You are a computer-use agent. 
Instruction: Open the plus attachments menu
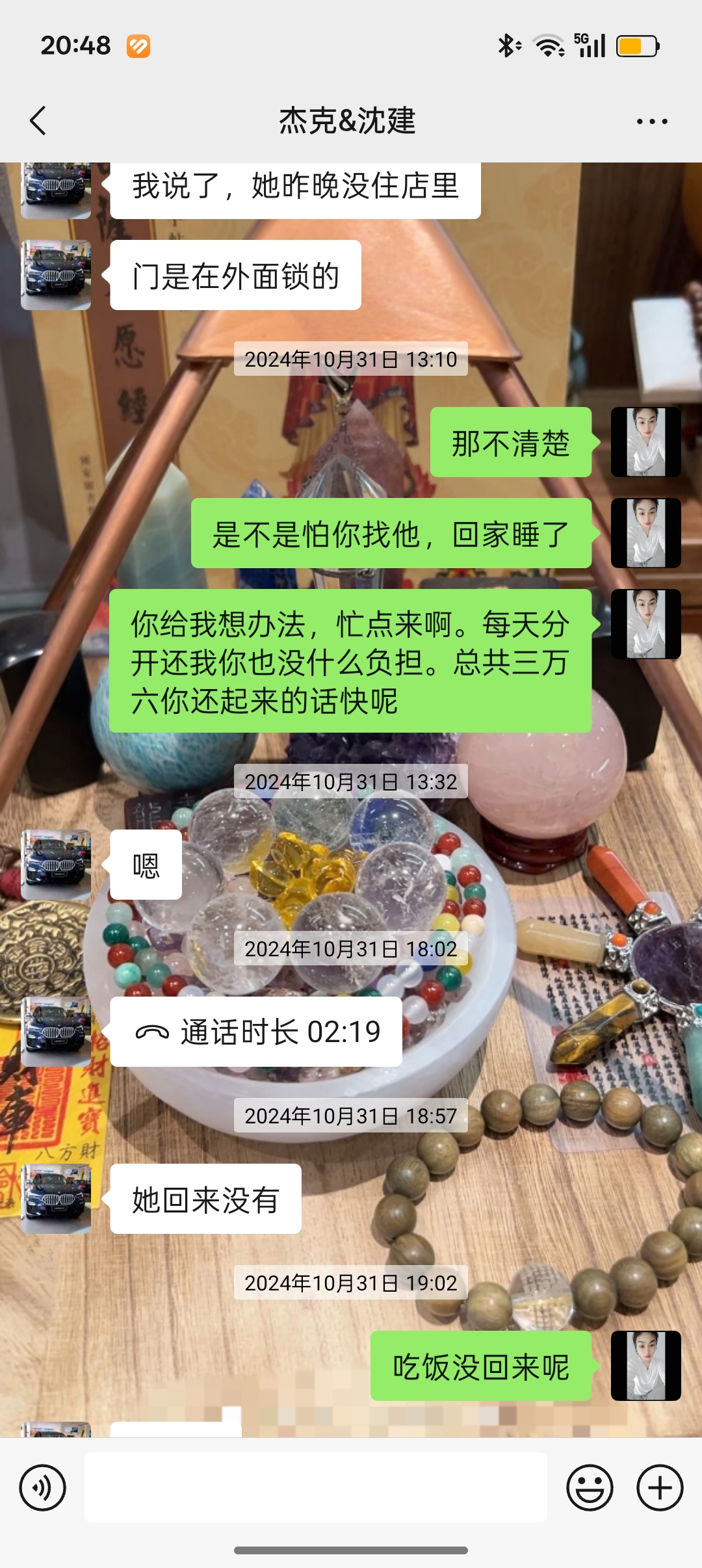[660, 1487]
